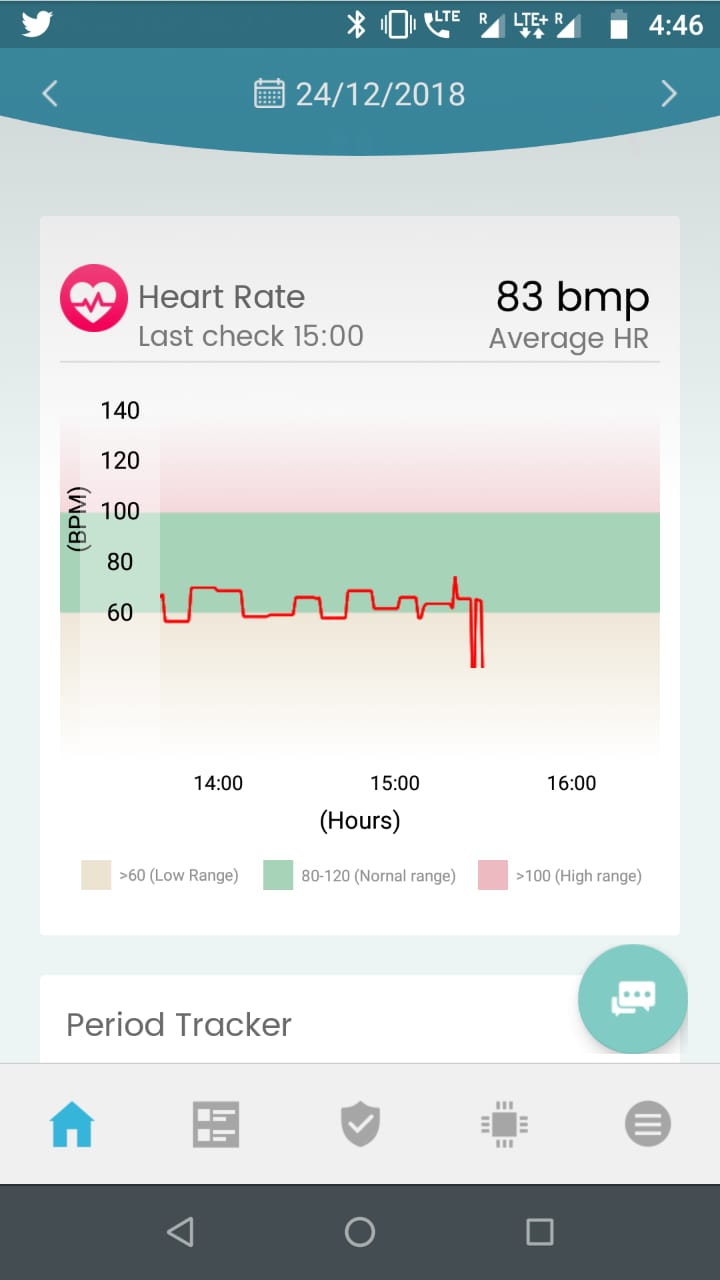Switch to the shield checkmark tab

click(x=360, y=1125)
